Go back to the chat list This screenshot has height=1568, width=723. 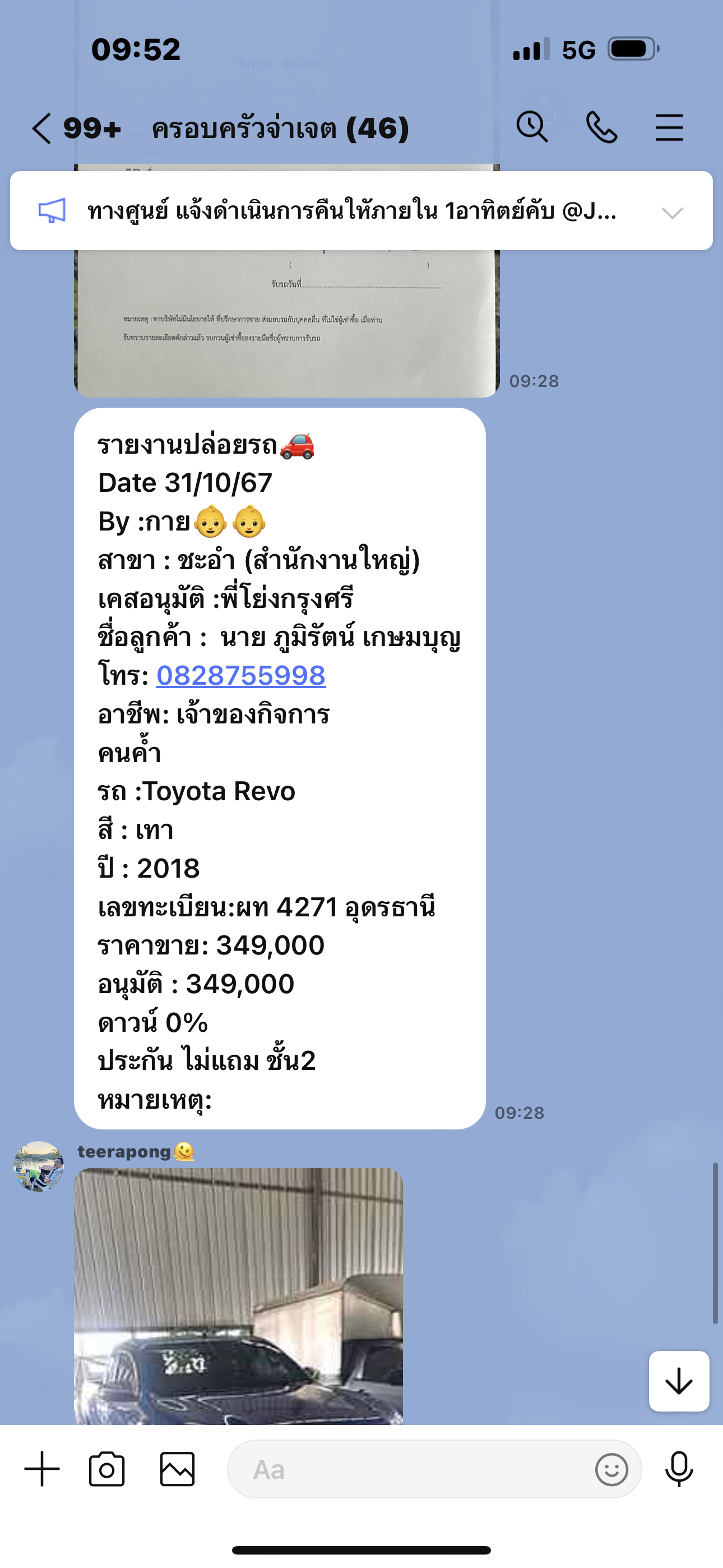[41, 128]
